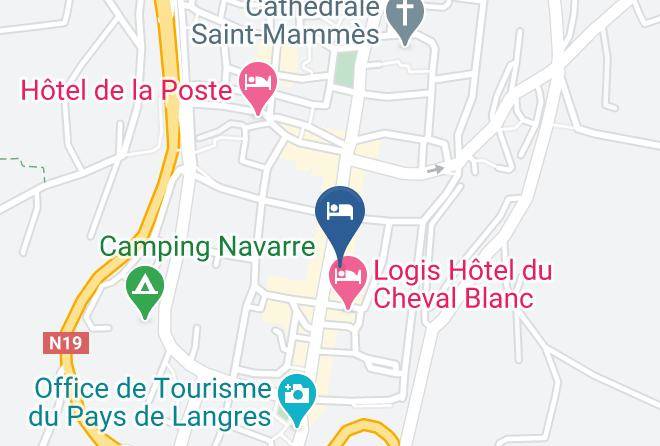Select the Camping Navarre tent marker
The image size is (660, 446).
(145, 292)
